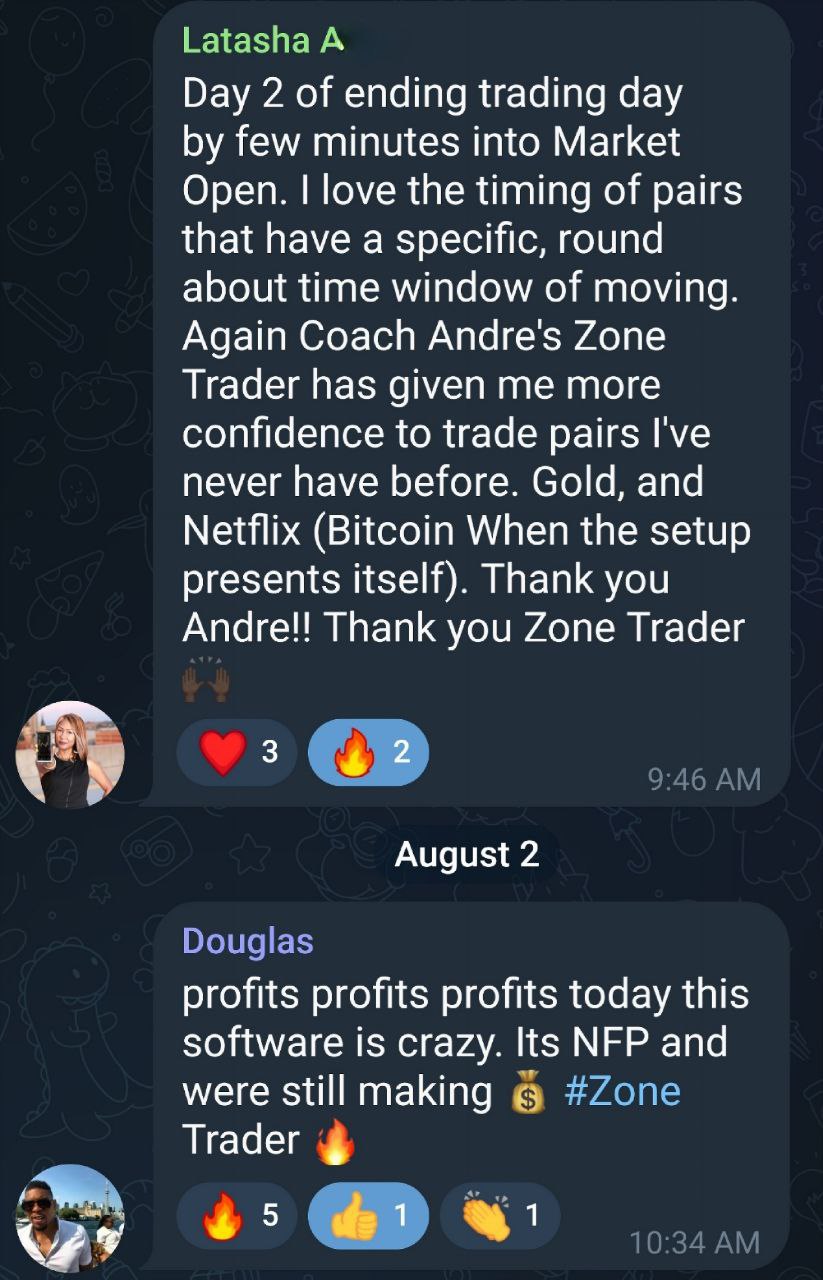823x1280 pixels.
Task: Add a clap reaction to Douglas's message
Action: click(x=500, y=1214)
